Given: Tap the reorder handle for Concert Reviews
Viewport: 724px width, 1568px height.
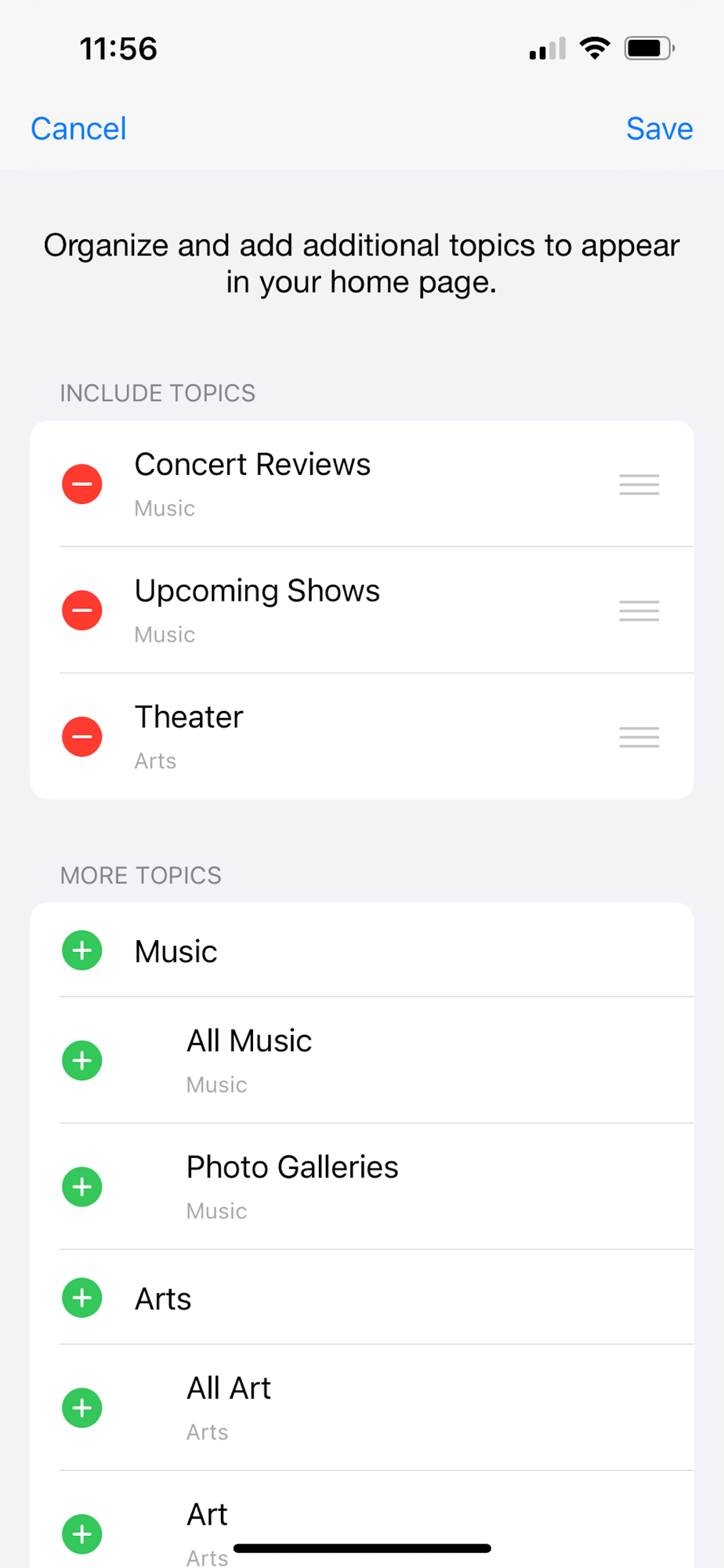Looking at the screenshot, I should 639,485.
